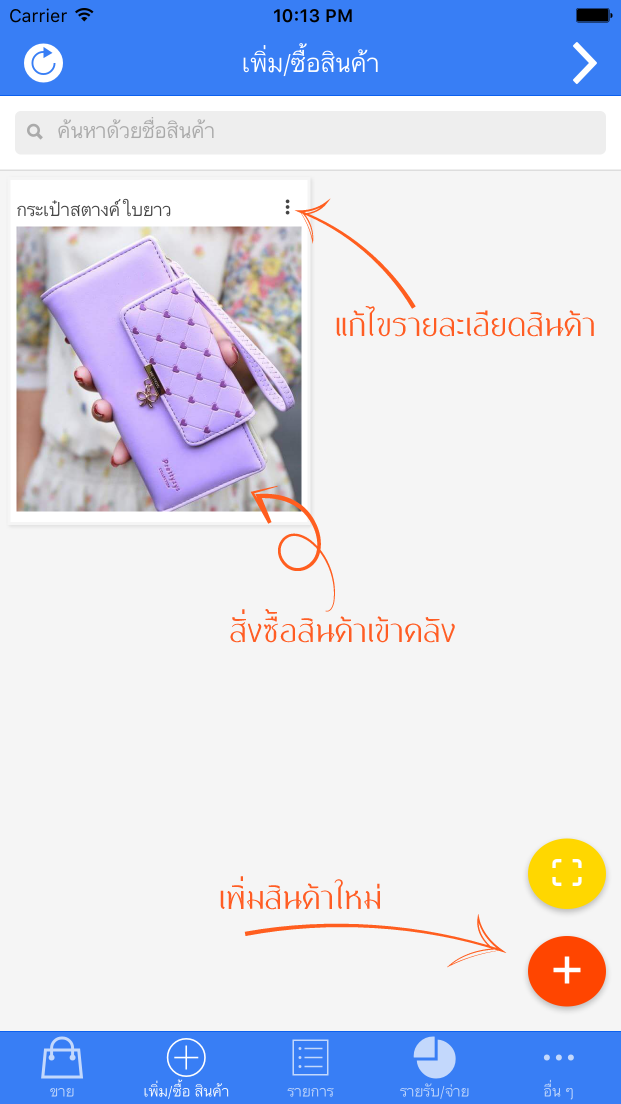The image size is (621, 1104).
Task: Switch to the เพิ่ม/ซื้อ สินค้า tab
Action: tap(186, 1068)
